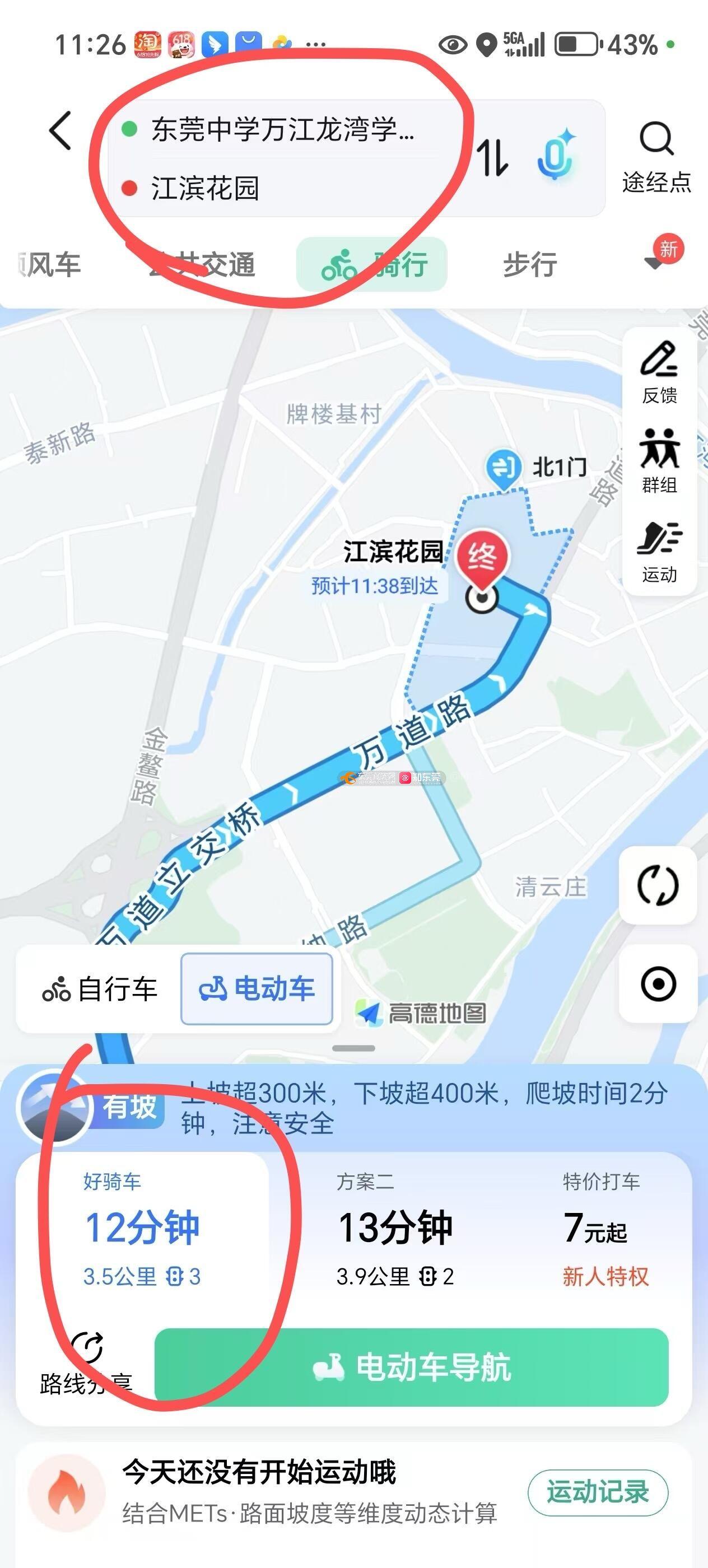
Task: Open 群组 group feature
Action: tap(659, 461)
